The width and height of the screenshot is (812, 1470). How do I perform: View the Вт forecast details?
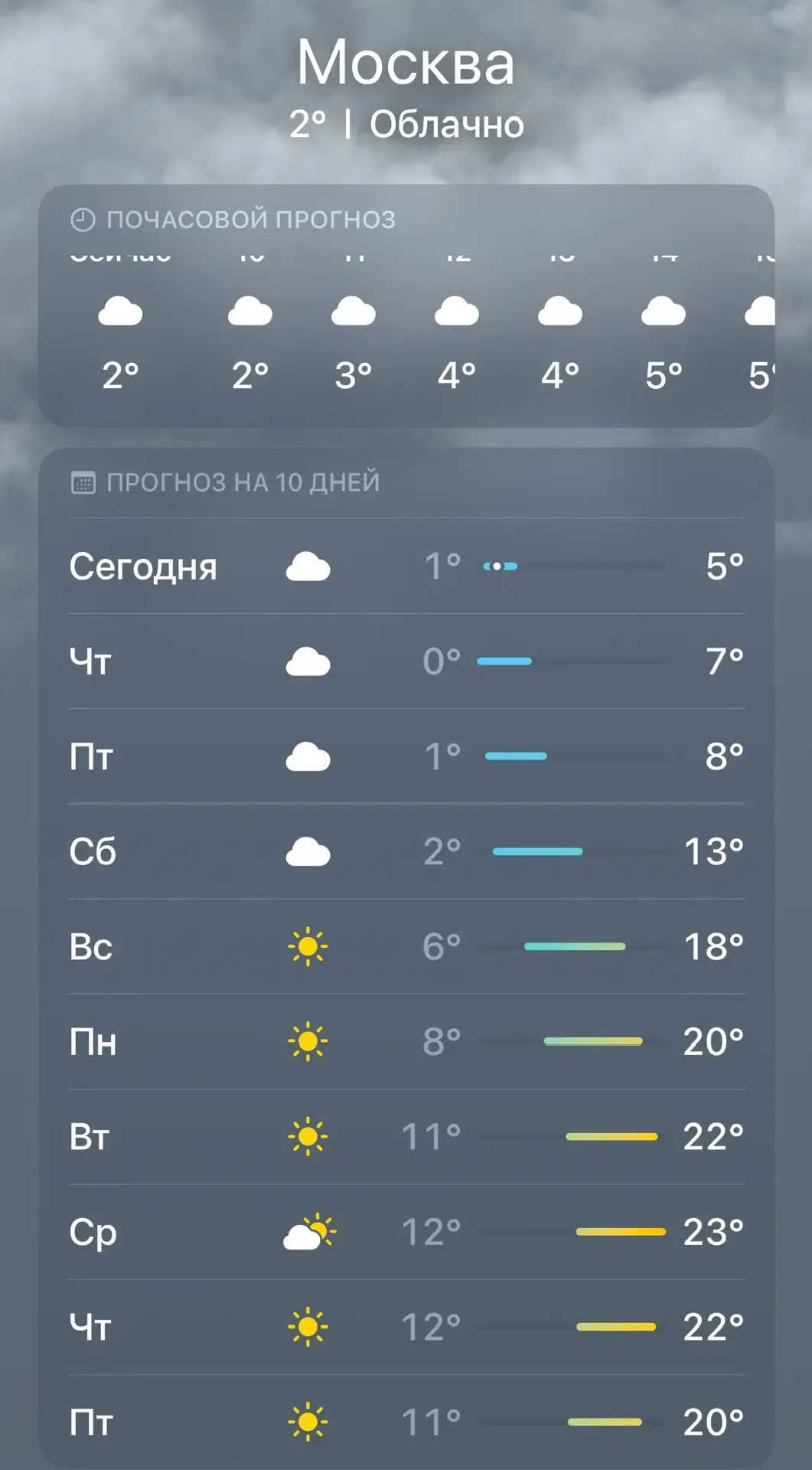[406, 1137]
